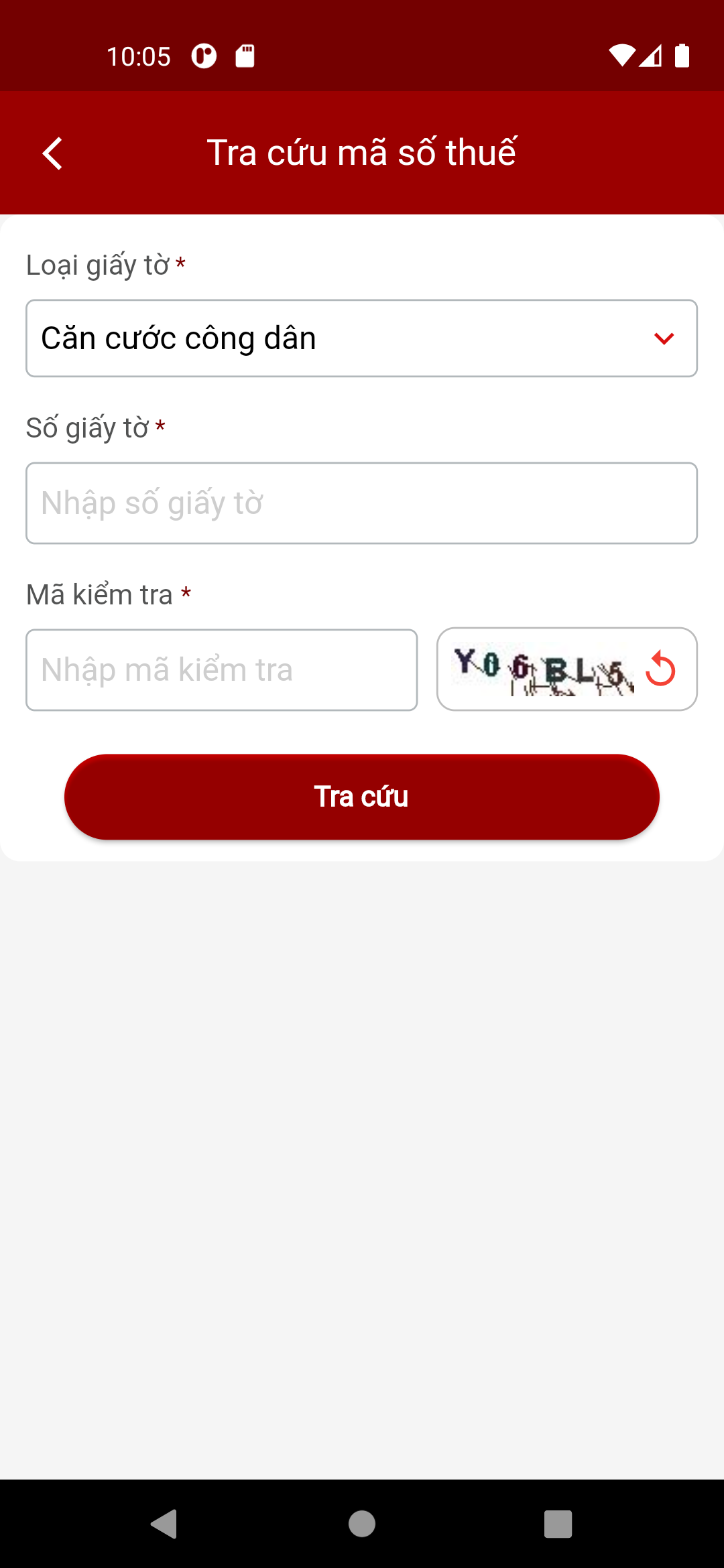Tap the Tra cứu button

coord(361,797)
